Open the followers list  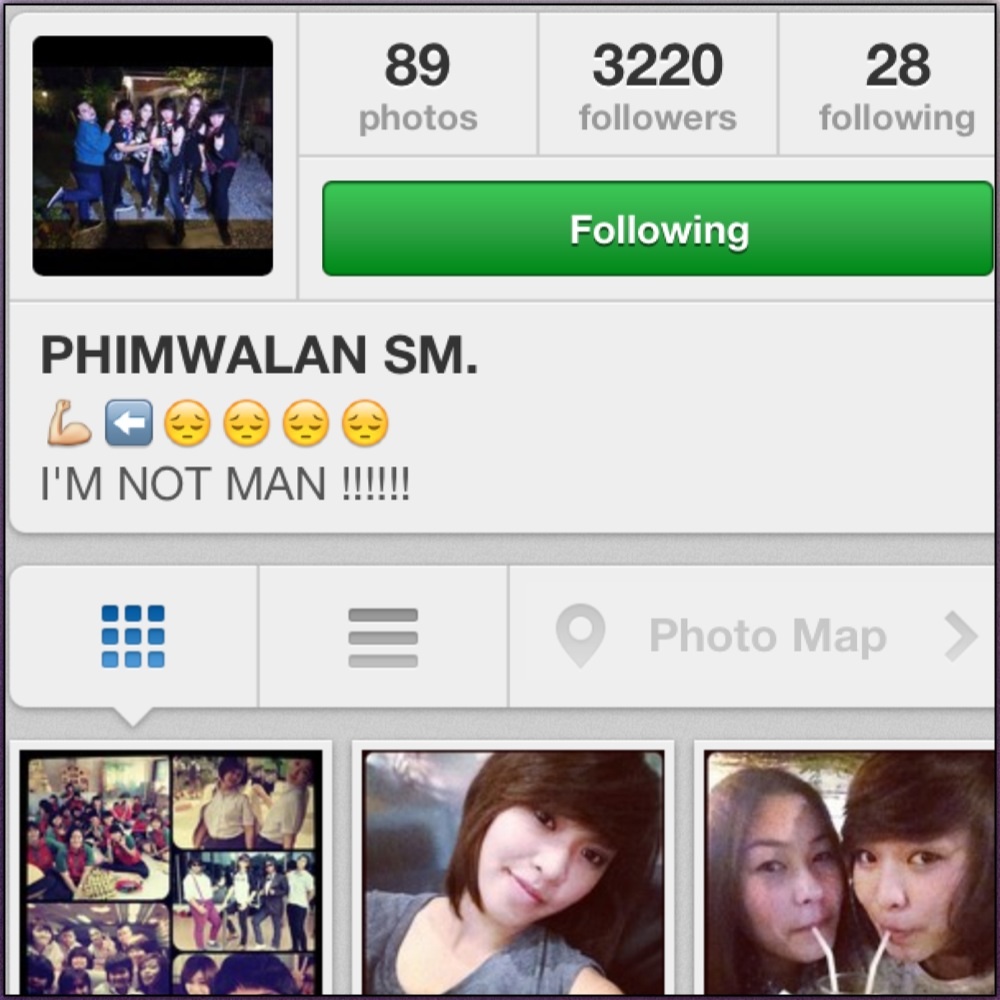657,85
